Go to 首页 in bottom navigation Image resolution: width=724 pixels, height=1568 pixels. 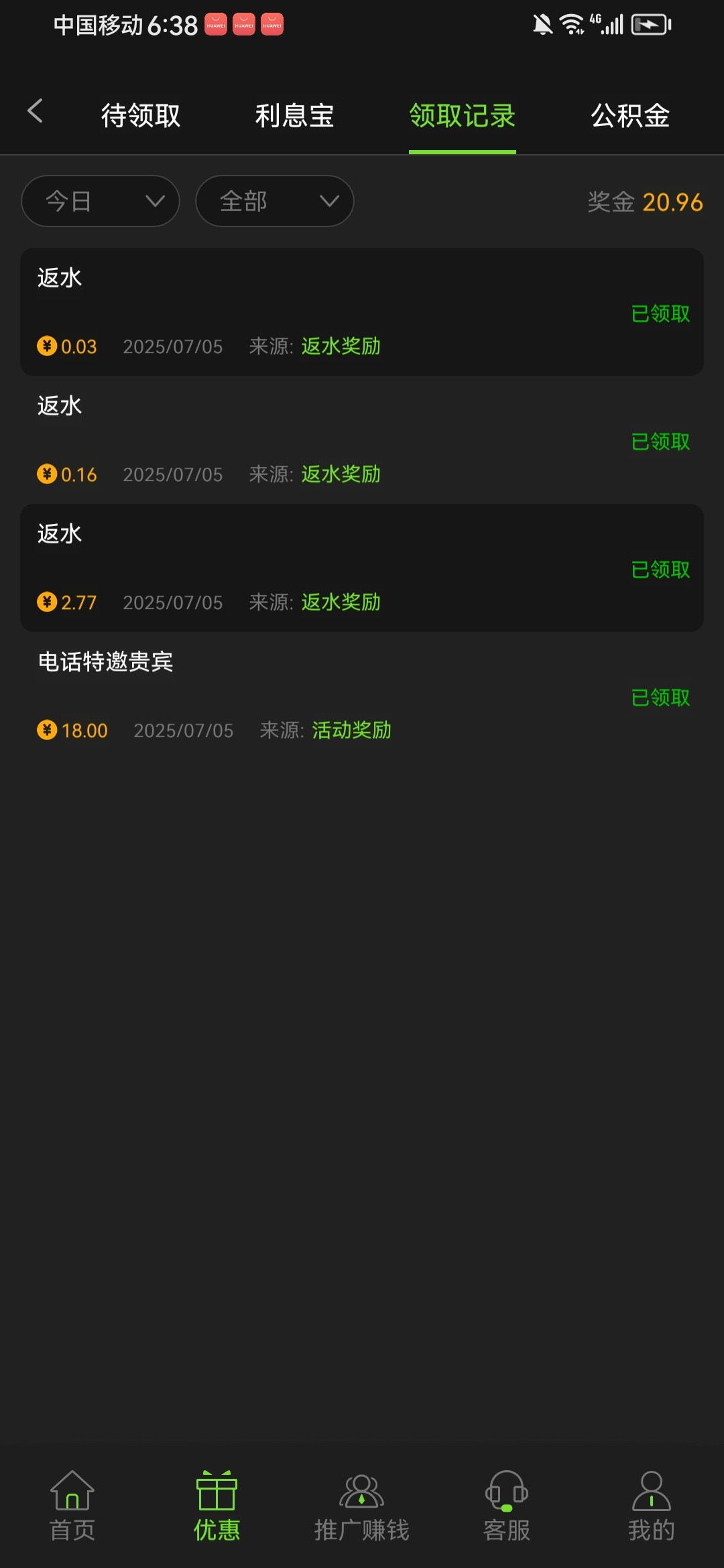tap(72, 1505)
